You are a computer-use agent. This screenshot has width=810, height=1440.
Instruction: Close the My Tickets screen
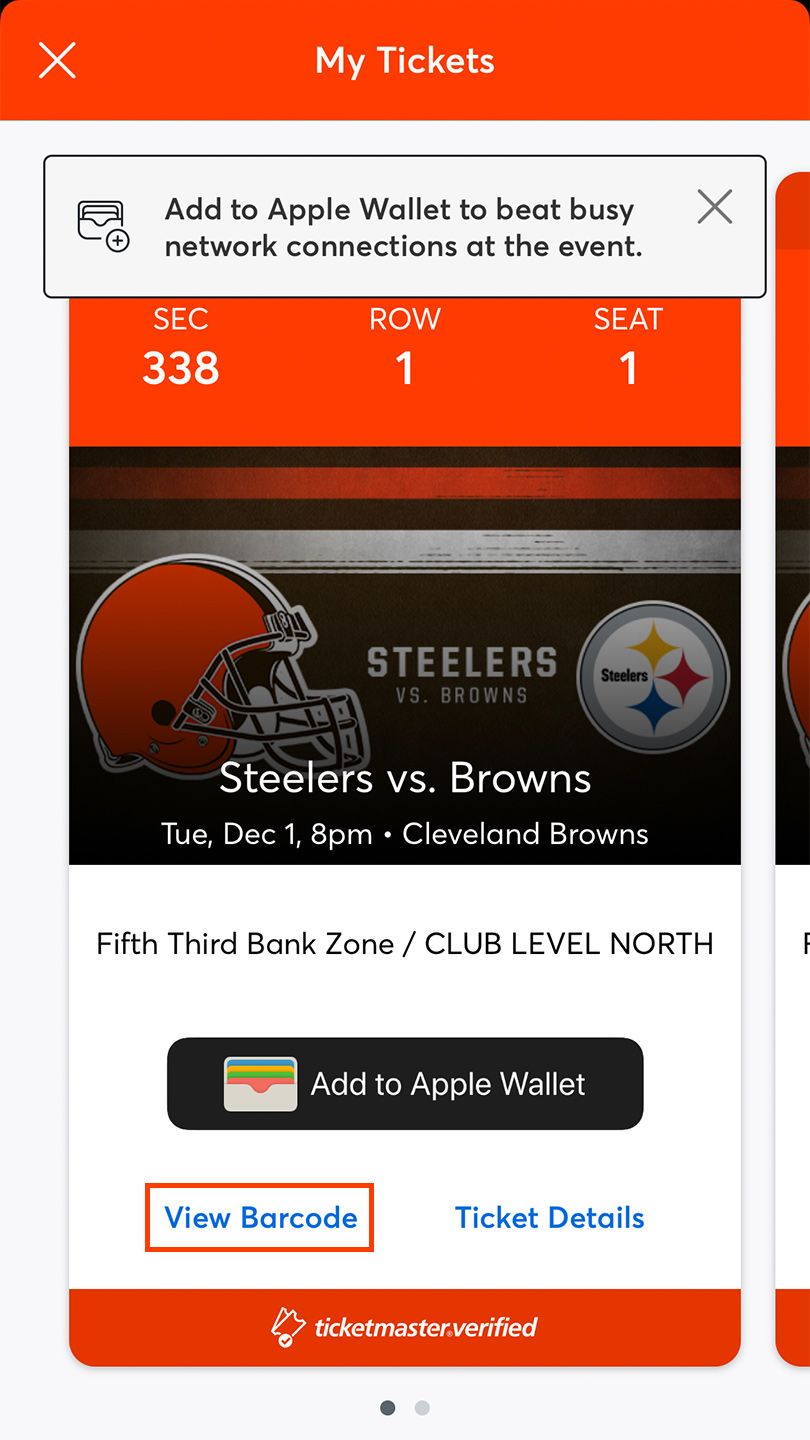[57, 61]
